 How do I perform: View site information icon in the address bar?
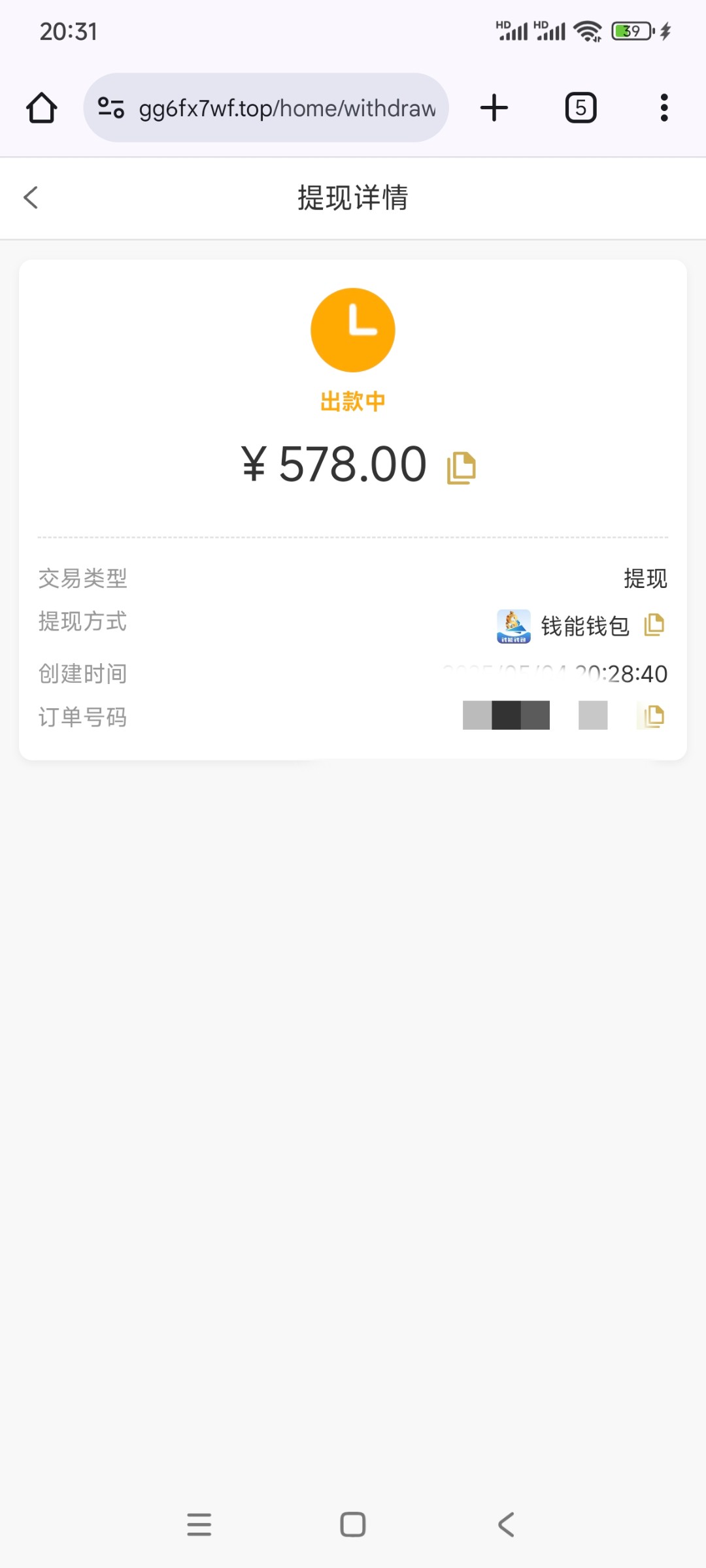coord(110,108)
